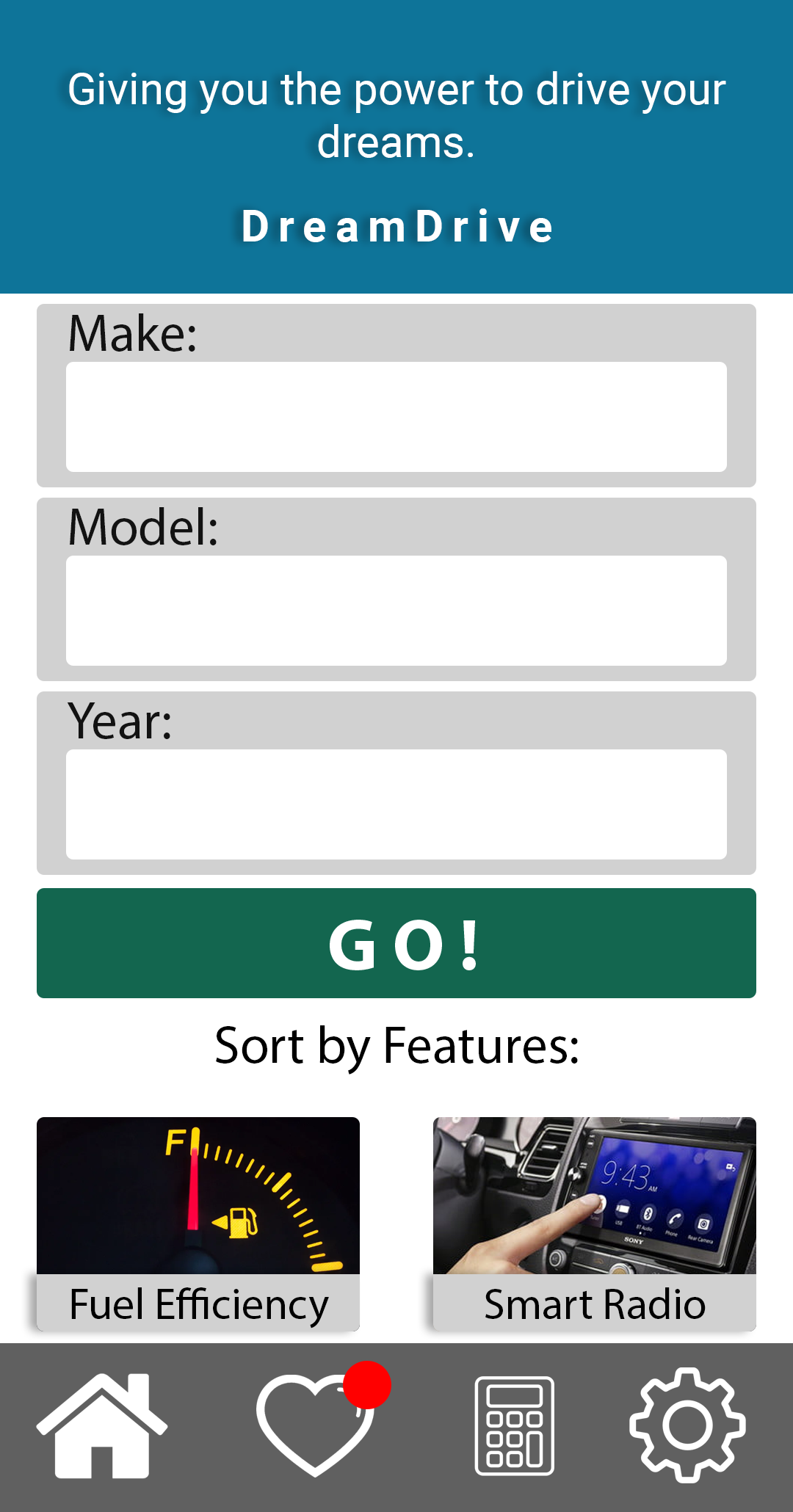This screenshot has width=793, height=1512.
Task: Focus the Model text field
Action: (x=396, y=611)
